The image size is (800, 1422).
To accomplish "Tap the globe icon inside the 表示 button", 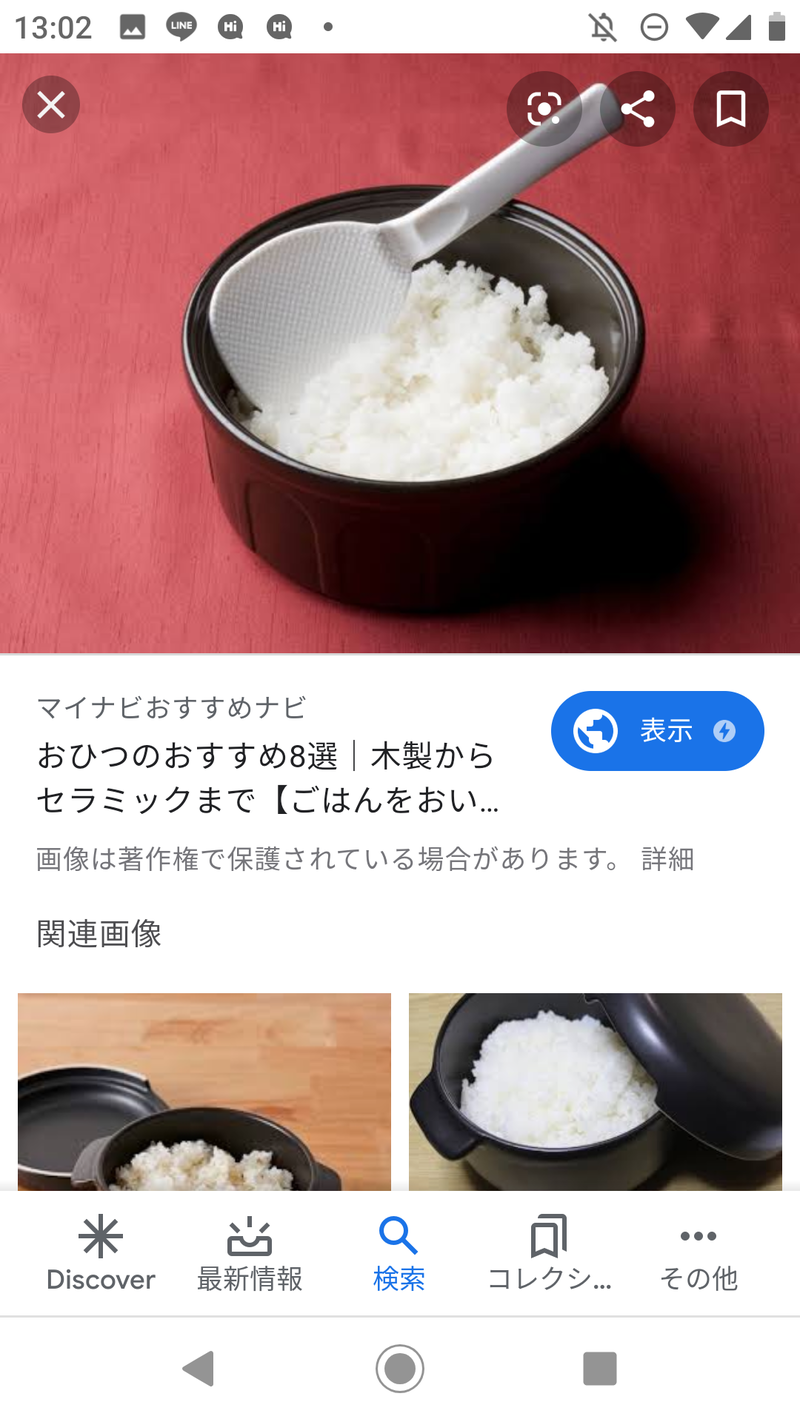I will click(595, 730).
